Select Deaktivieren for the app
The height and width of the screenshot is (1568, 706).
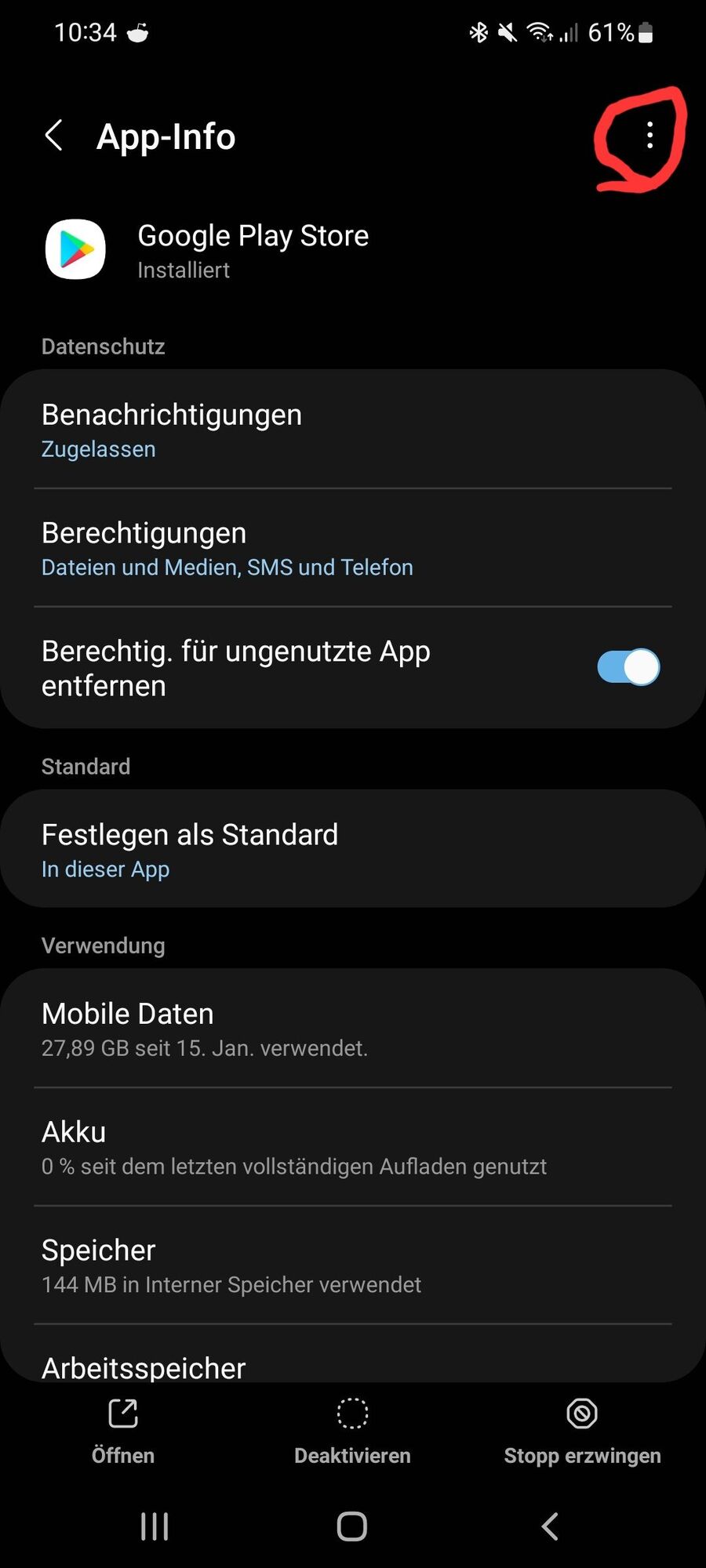[x=352, y=1430]
